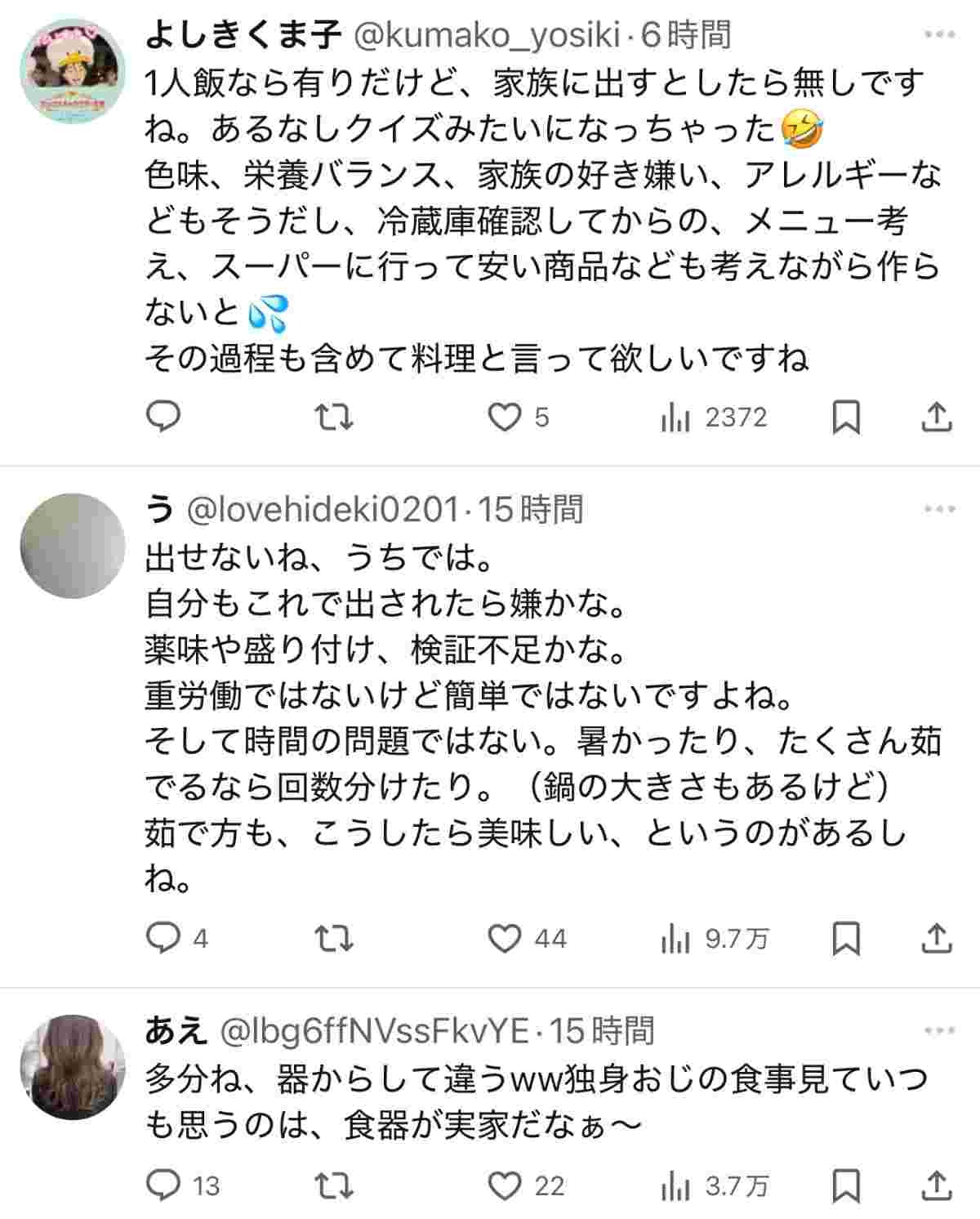Share @lovehideki0201's post
This screenshot has height=1219, width=980.
coord(937,939)
